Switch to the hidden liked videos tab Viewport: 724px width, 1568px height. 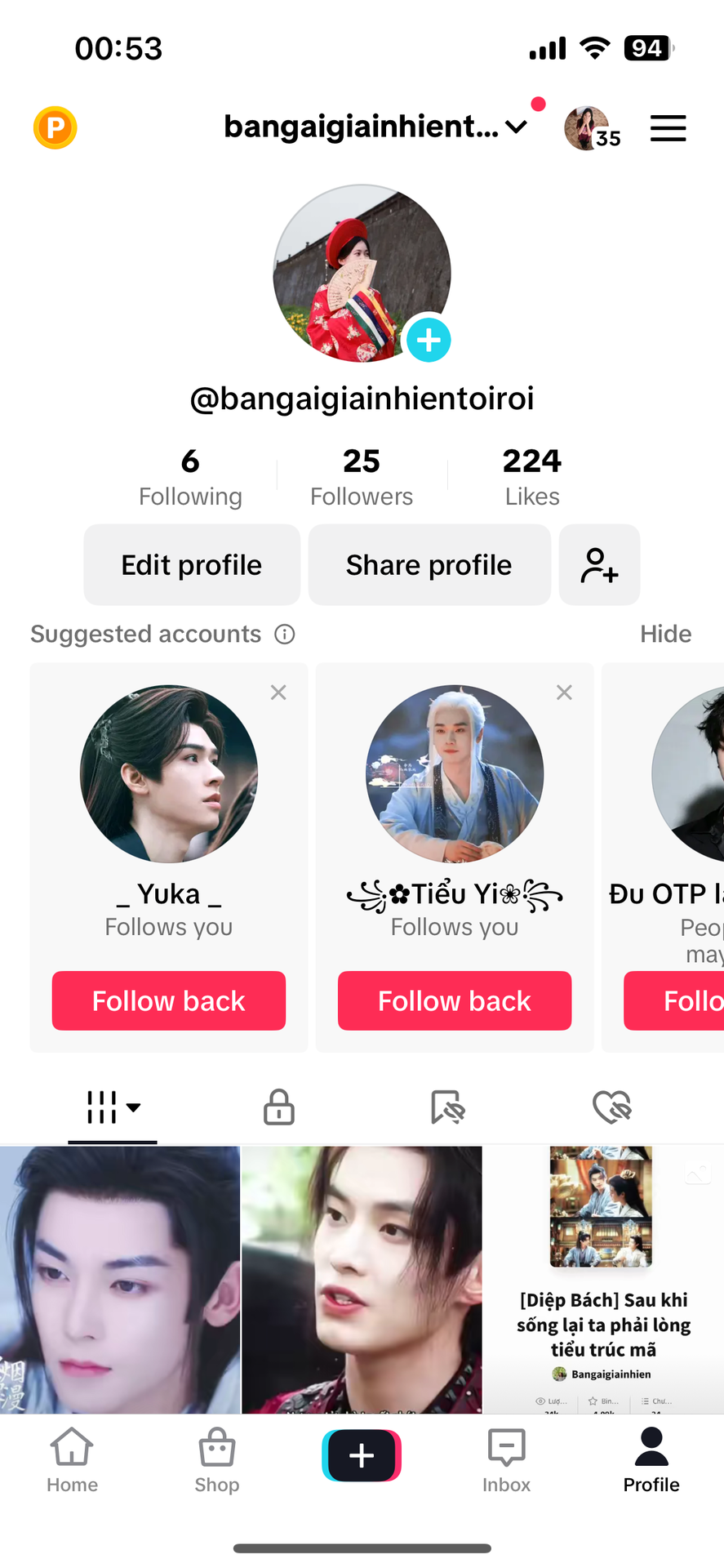[x=612, y=1107]
